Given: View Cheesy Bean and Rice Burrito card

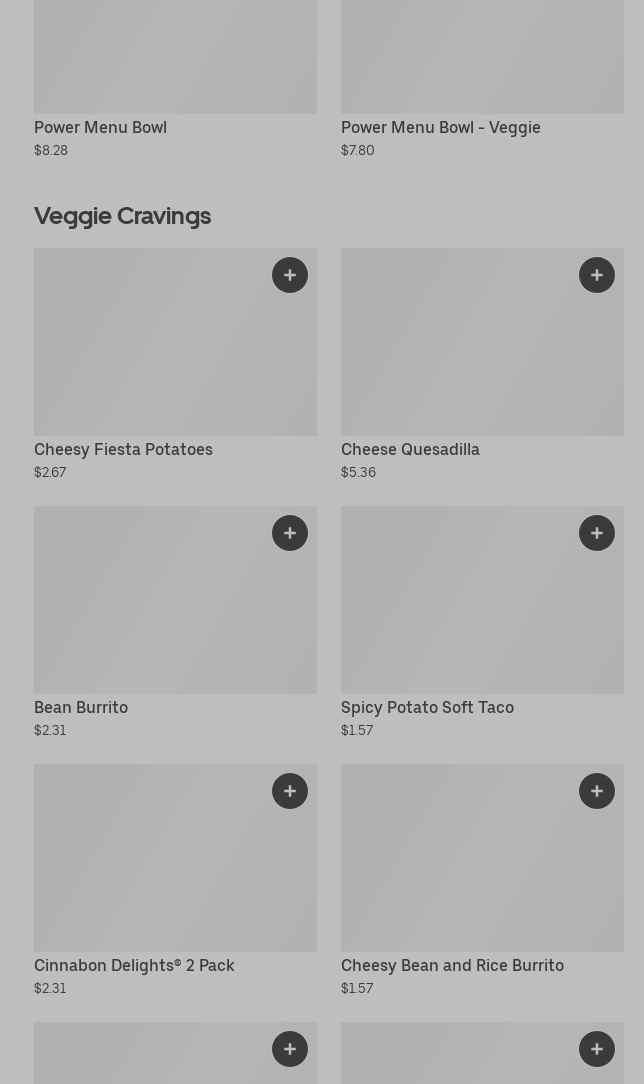Looking at the screenshot, I should coord(482,880).
